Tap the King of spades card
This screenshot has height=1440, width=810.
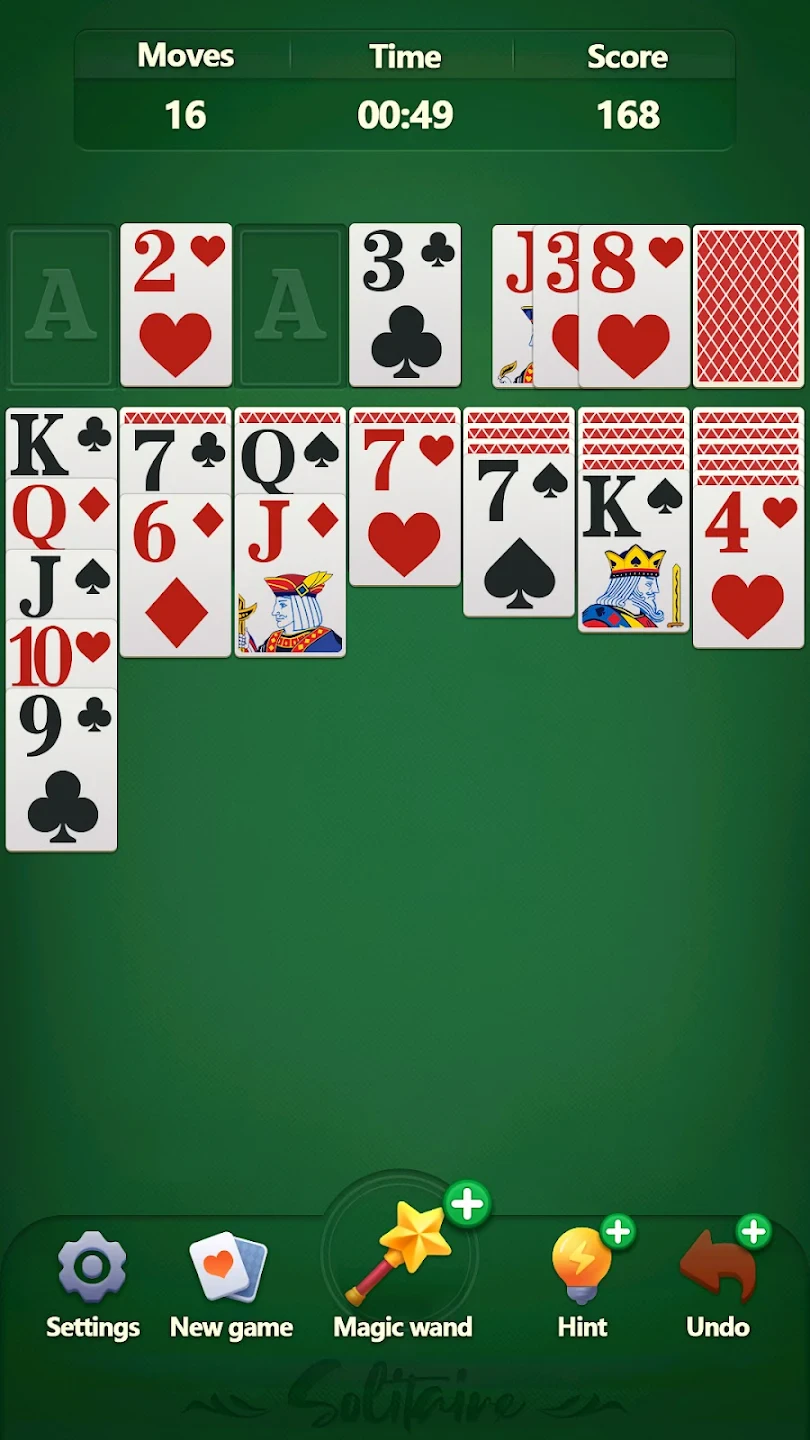[x=633, y=560]
